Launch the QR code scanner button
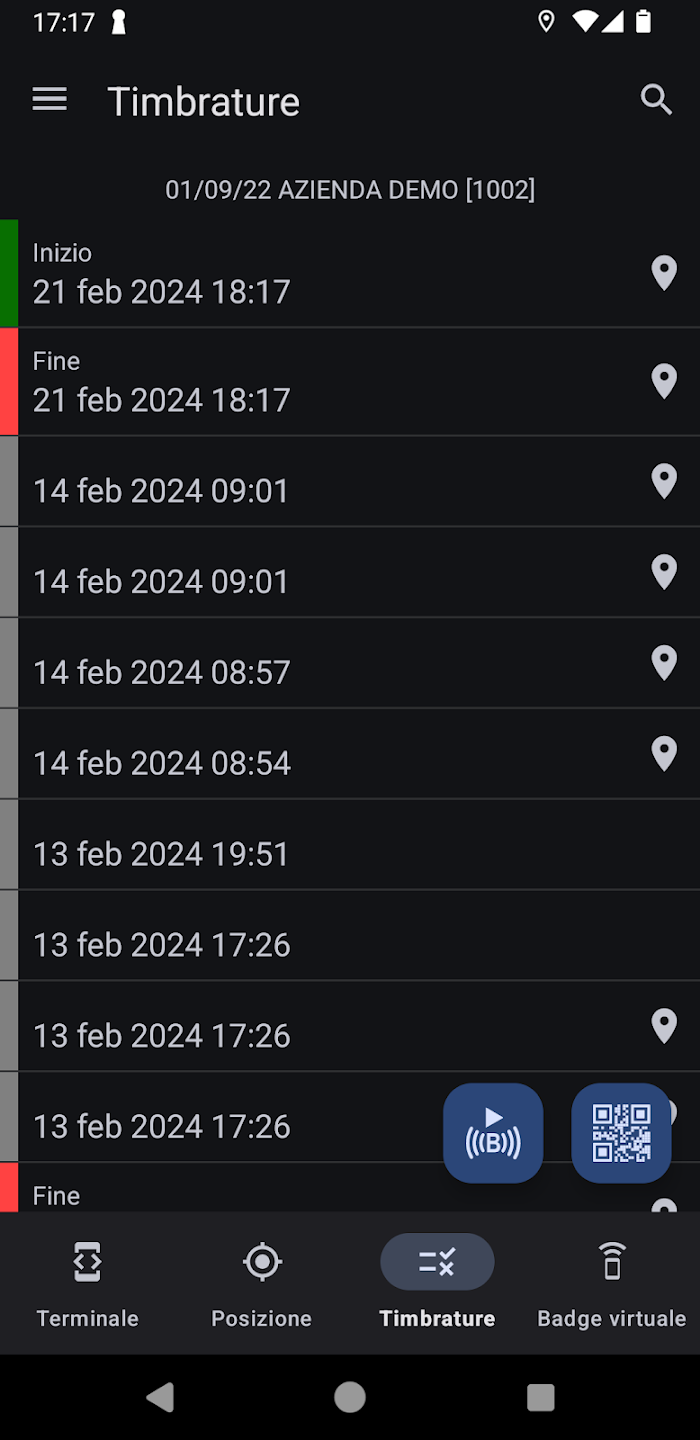700x1440 pixels. tap(621, 1133)
